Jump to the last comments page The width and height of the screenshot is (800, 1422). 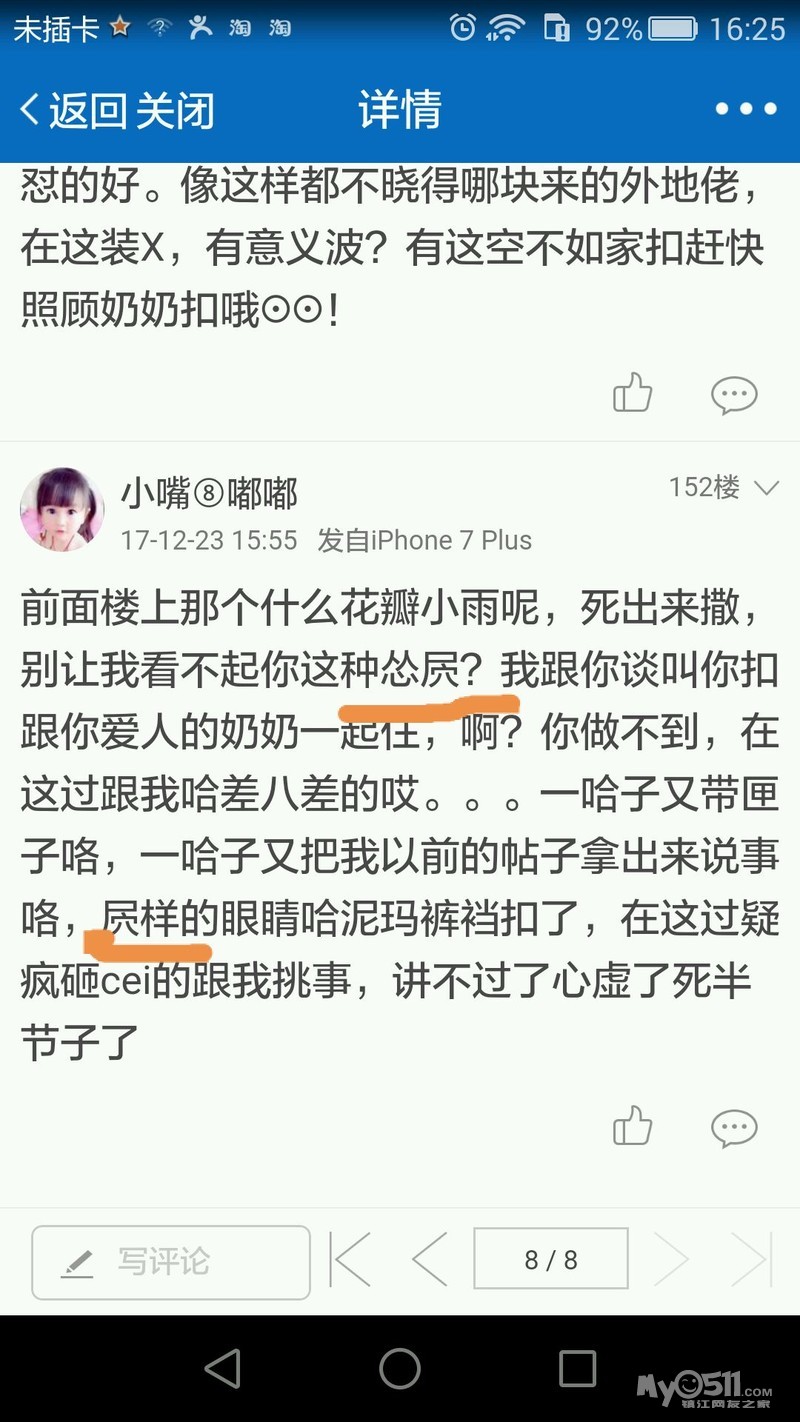(751, 1259)
